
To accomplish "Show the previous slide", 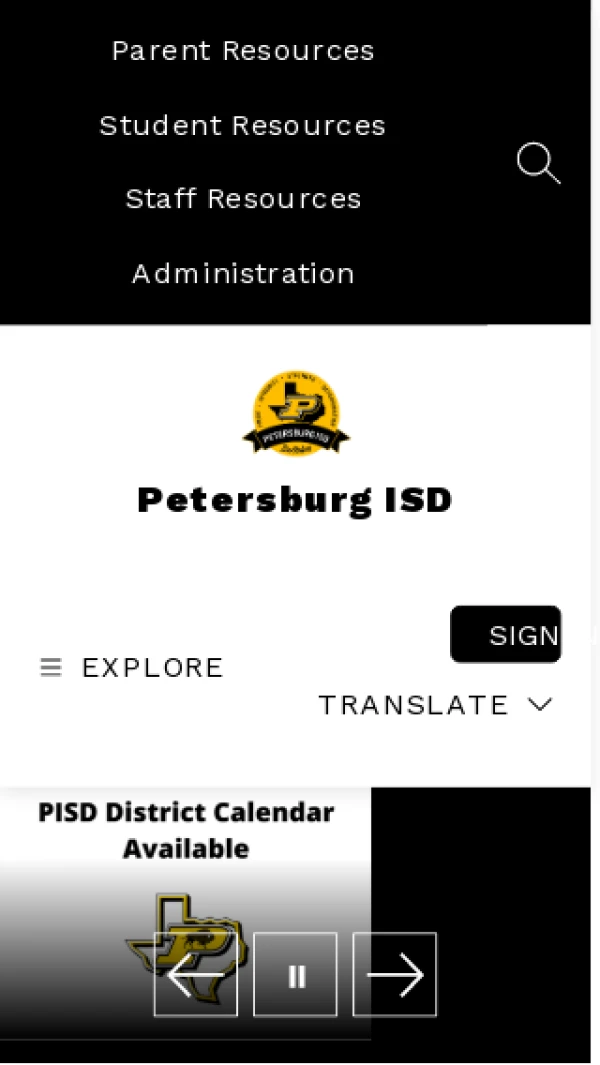I will 195,975.
